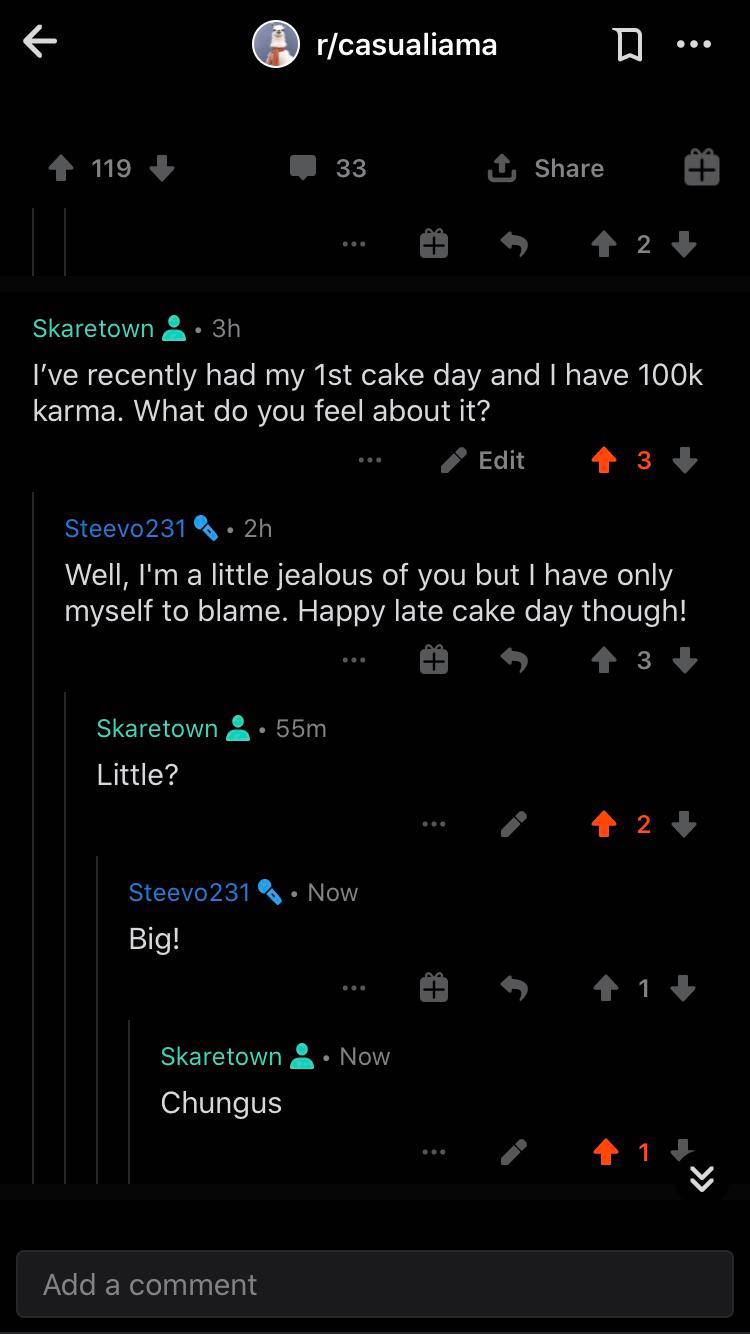This screenshot has width=750, height=1334.
Task: Upvote Steevo231's "little jealous" comment
Action: [604, 660]
